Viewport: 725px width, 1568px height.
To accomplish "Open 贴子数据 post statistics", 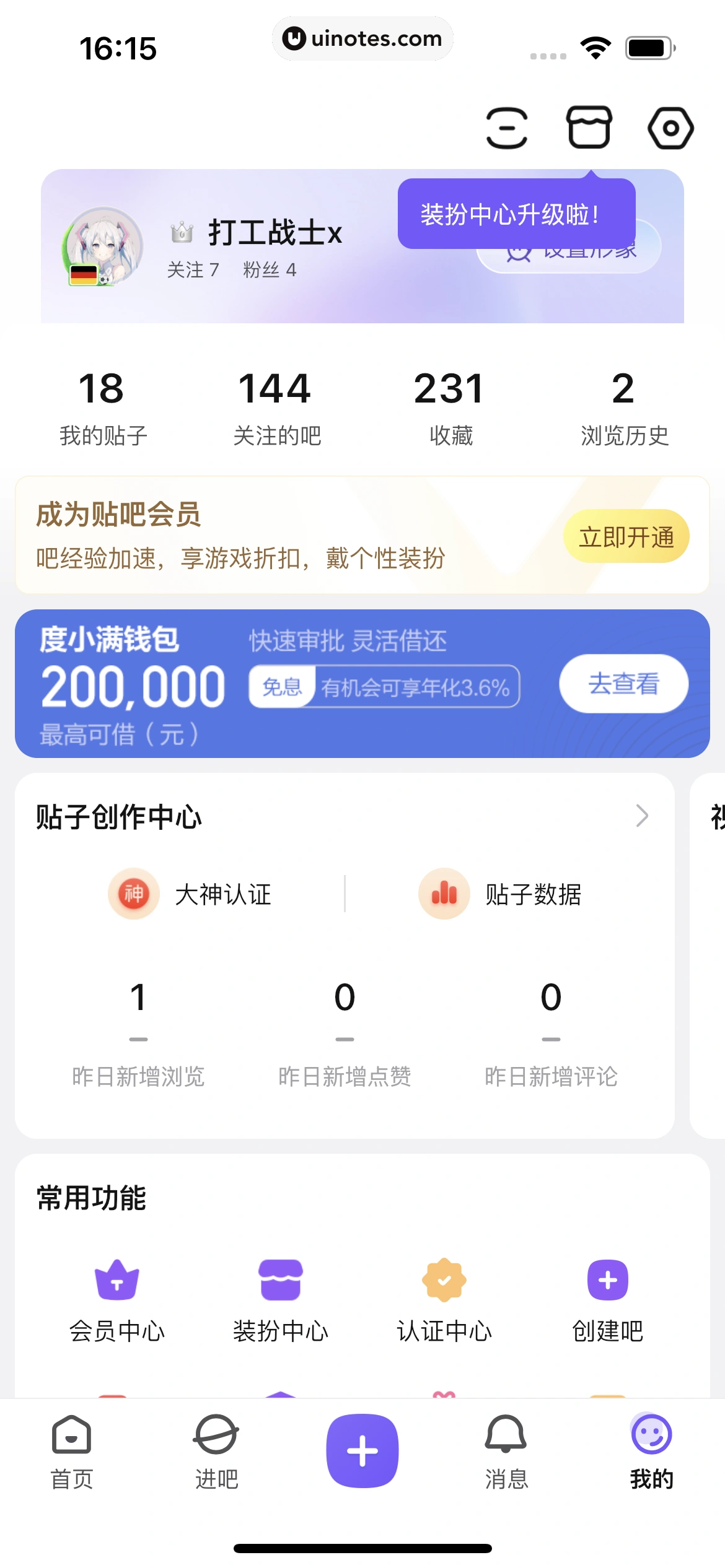I will coord(501,894).
